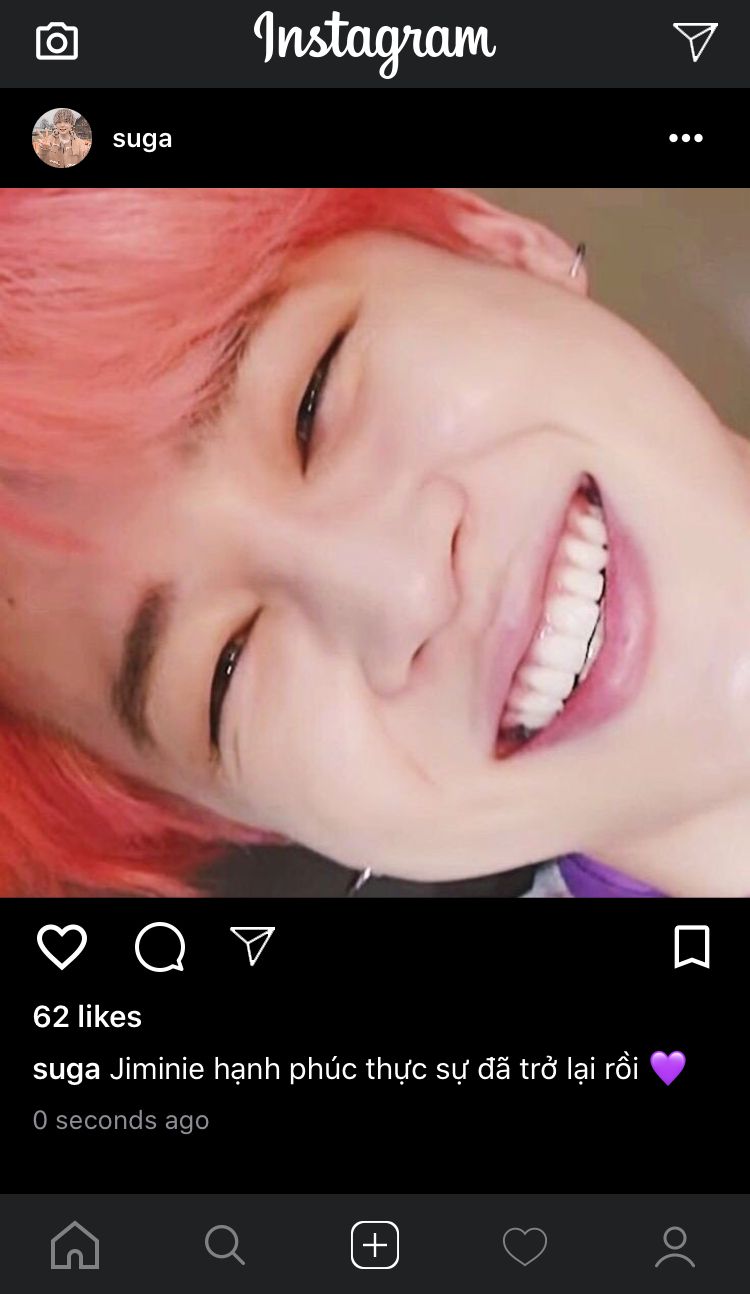
Task: Tap the suga username in post header
Action: (142, 138)
